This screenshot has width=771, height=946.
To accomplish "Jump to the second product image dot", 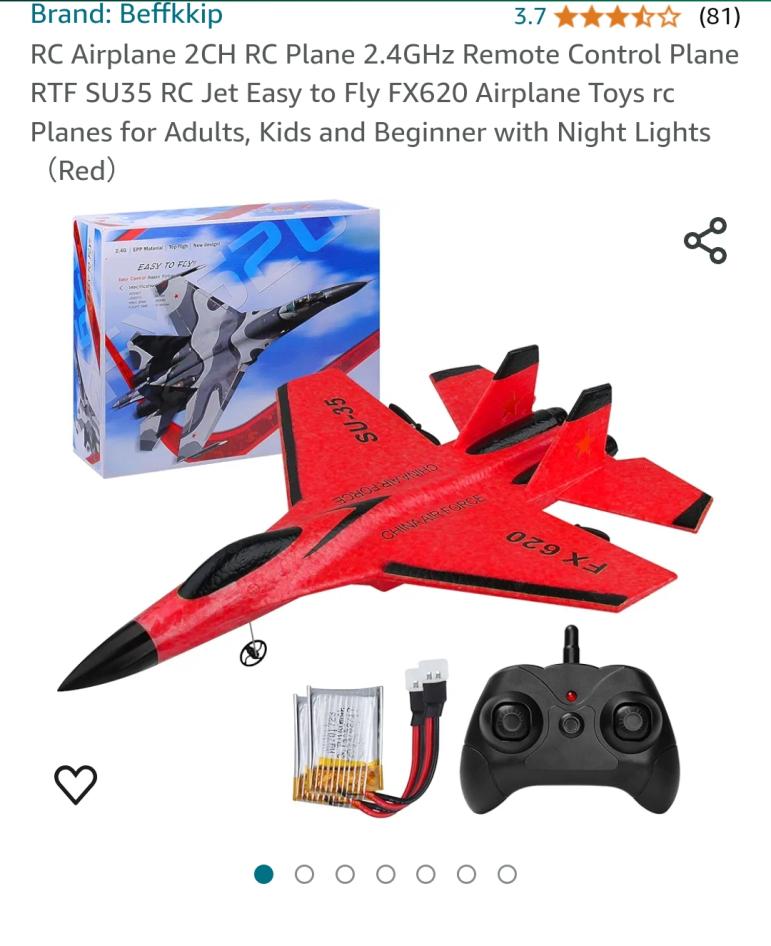I will click(x=304, y=875).
